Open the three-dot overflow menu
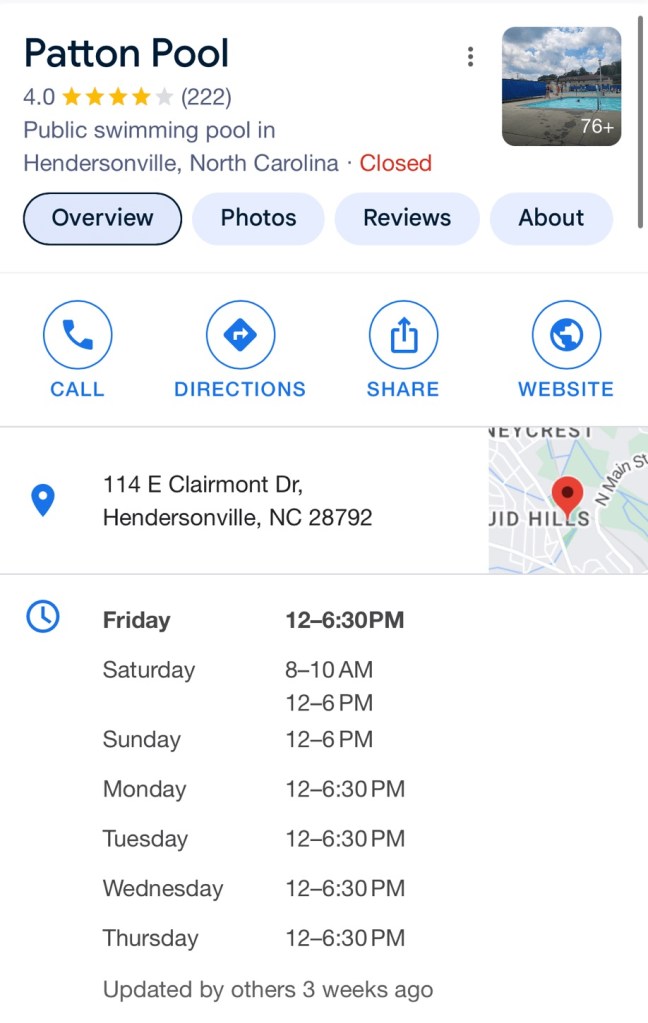The width and height of the screenshot is (648, 1023). (x=470, y=57)
